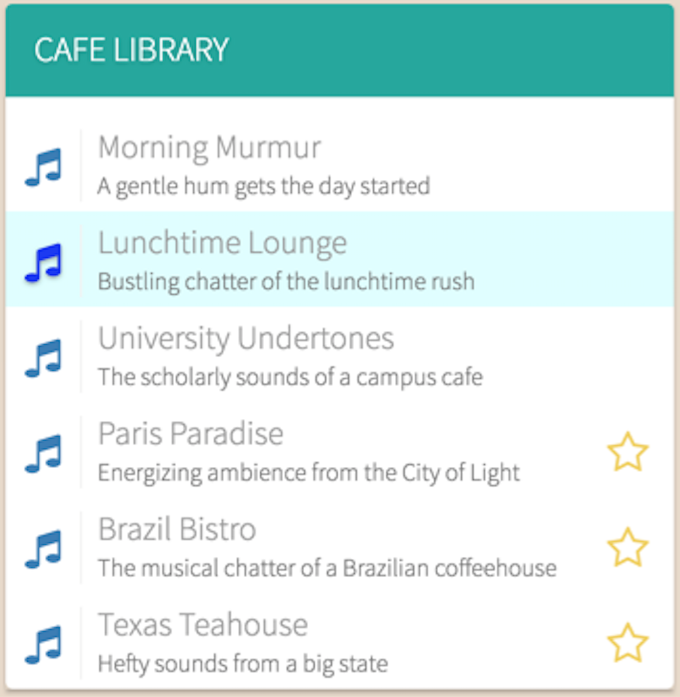This screenshot has height=697, width=680.
Task: Tap the star on the Texas Teahouse row
Action: pos(628,643)
